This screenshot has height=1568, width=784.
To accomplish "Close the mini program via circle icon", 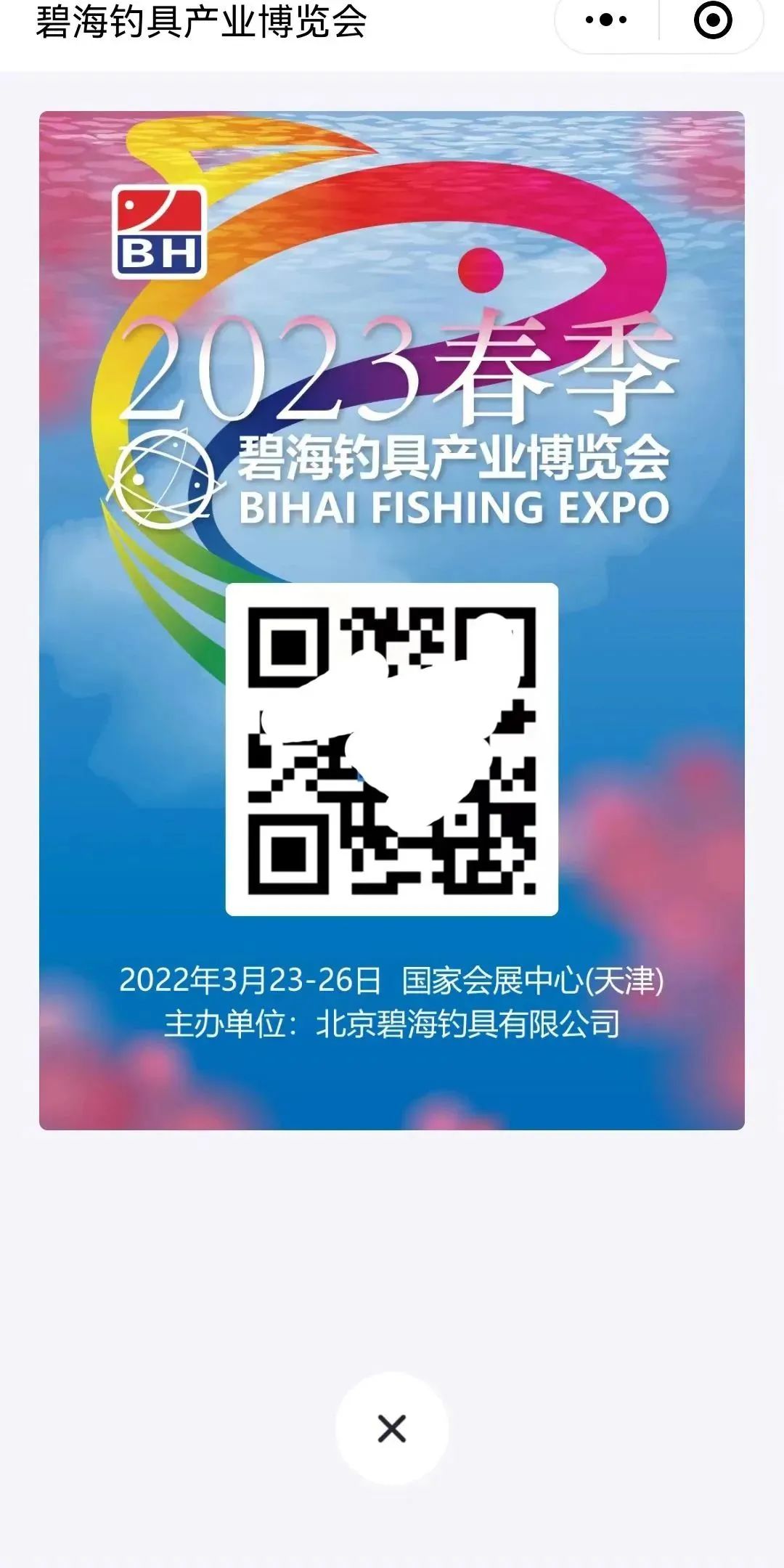I will tap(713, 20).
